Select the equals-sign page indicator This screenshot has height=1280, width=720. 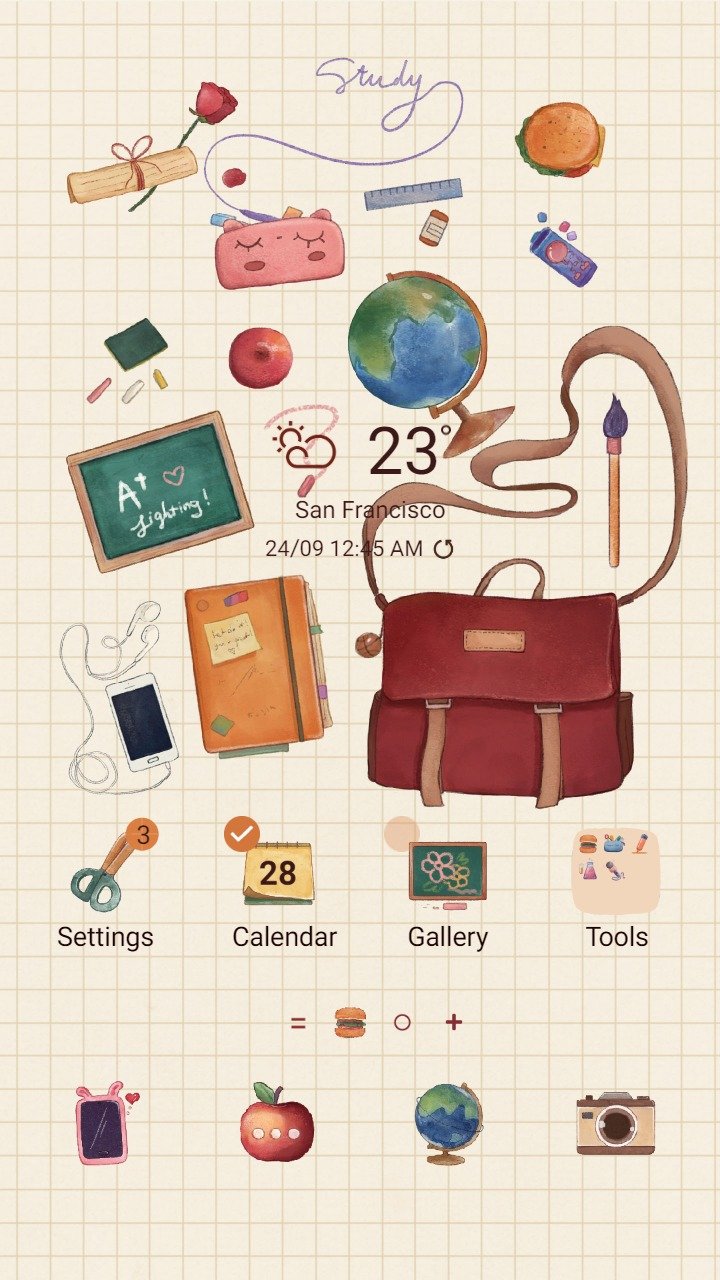(298, 1022)
